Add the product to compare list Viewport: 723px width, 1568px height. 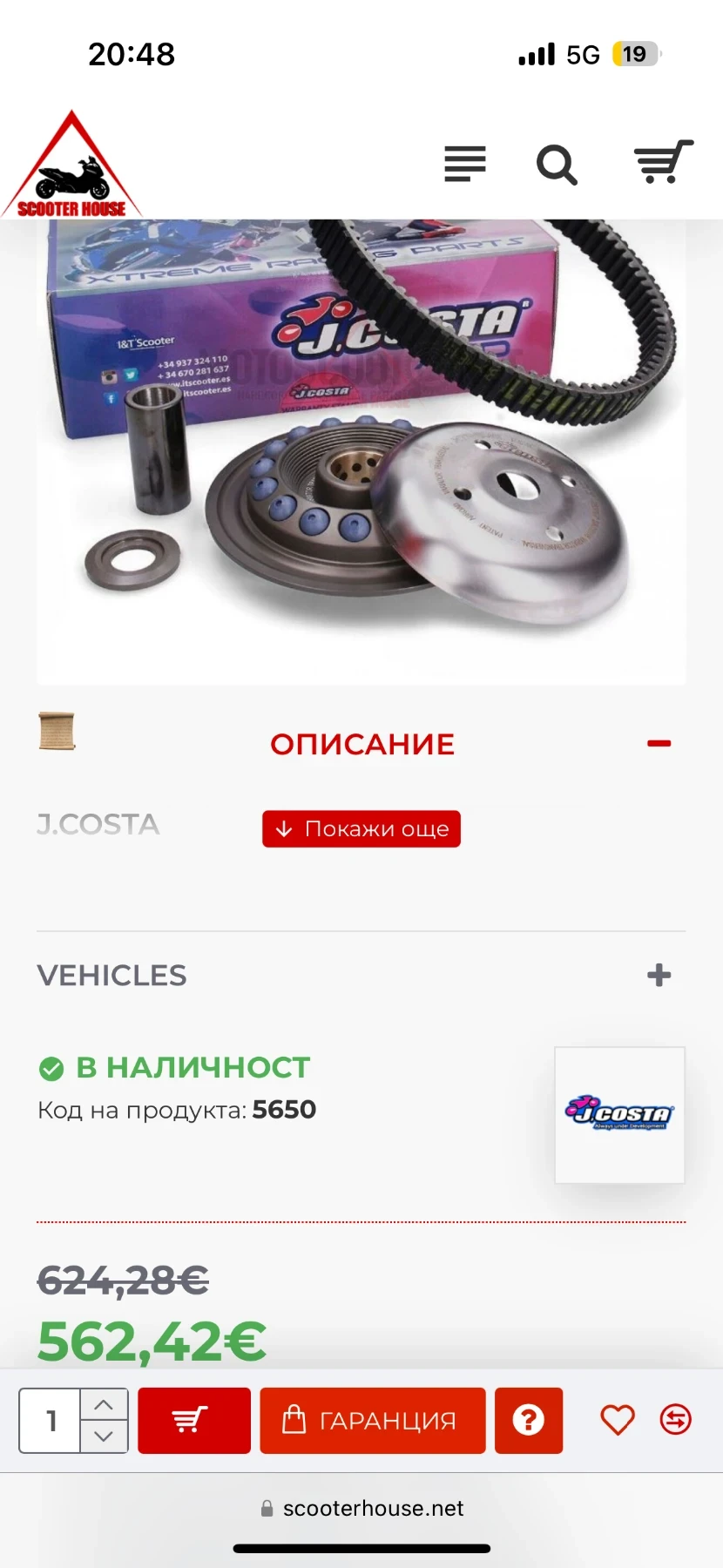pos(676,1420)
